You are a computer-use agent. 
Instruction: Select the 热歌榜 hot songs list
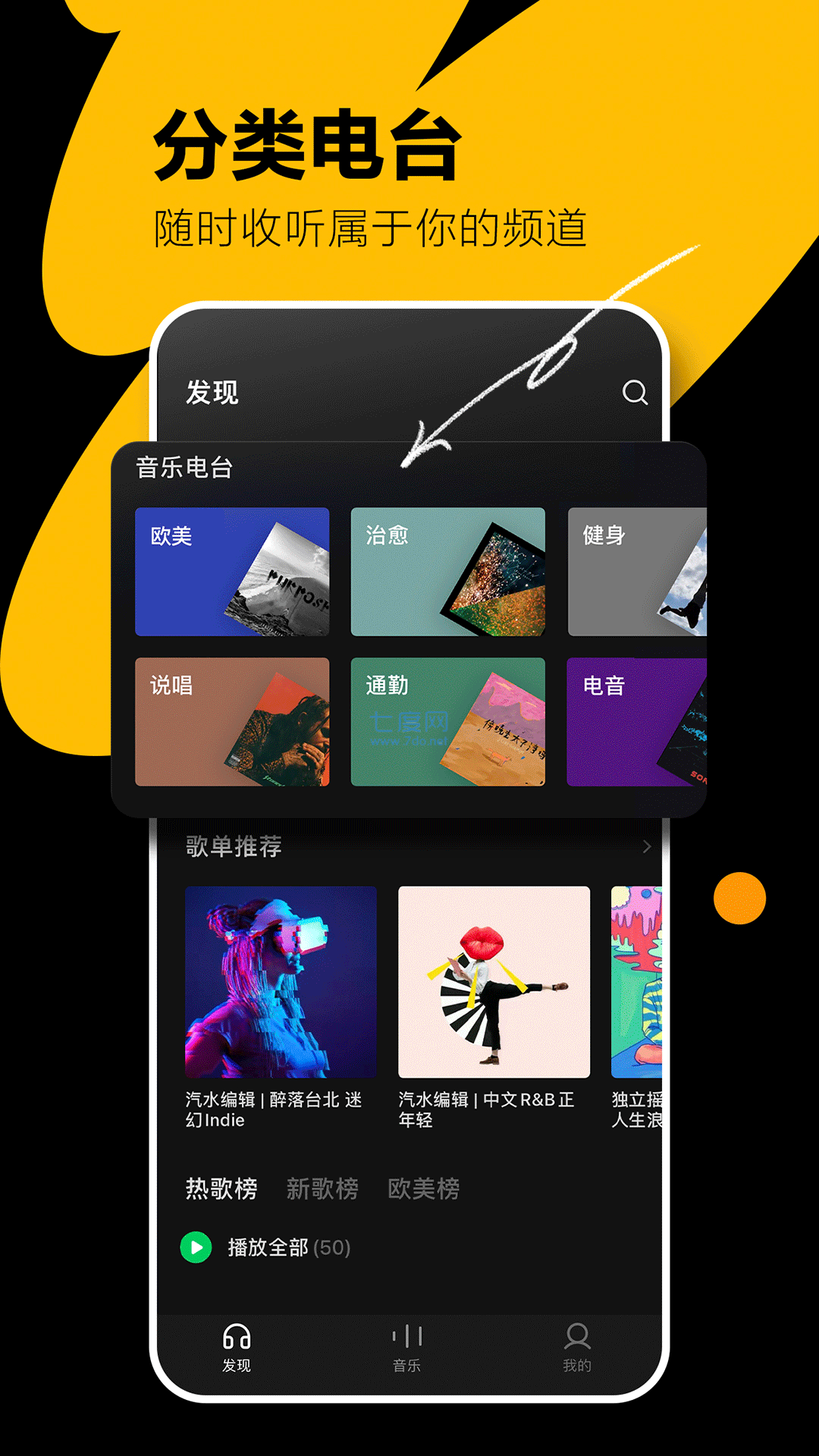coord(221,1188)
